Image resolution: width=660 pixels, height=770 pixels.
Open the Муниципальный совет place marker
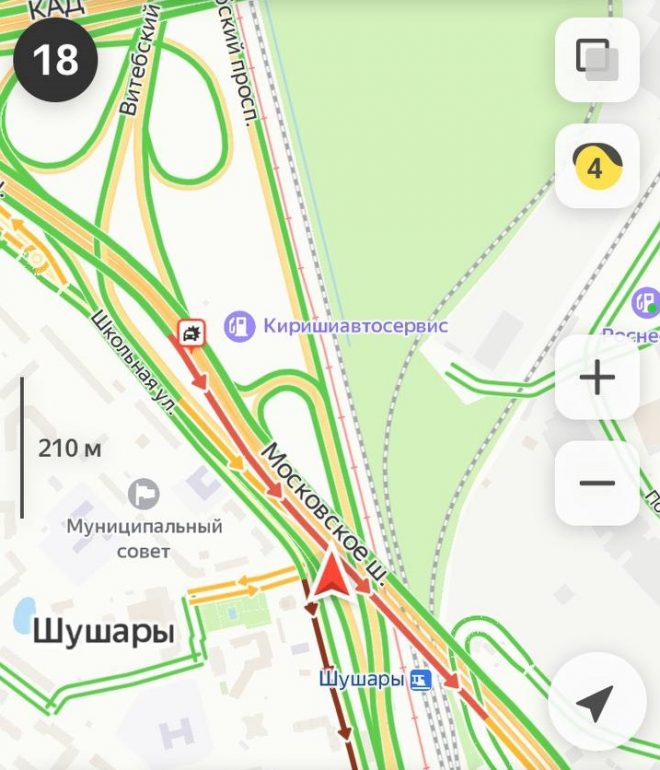pos(145,493)
